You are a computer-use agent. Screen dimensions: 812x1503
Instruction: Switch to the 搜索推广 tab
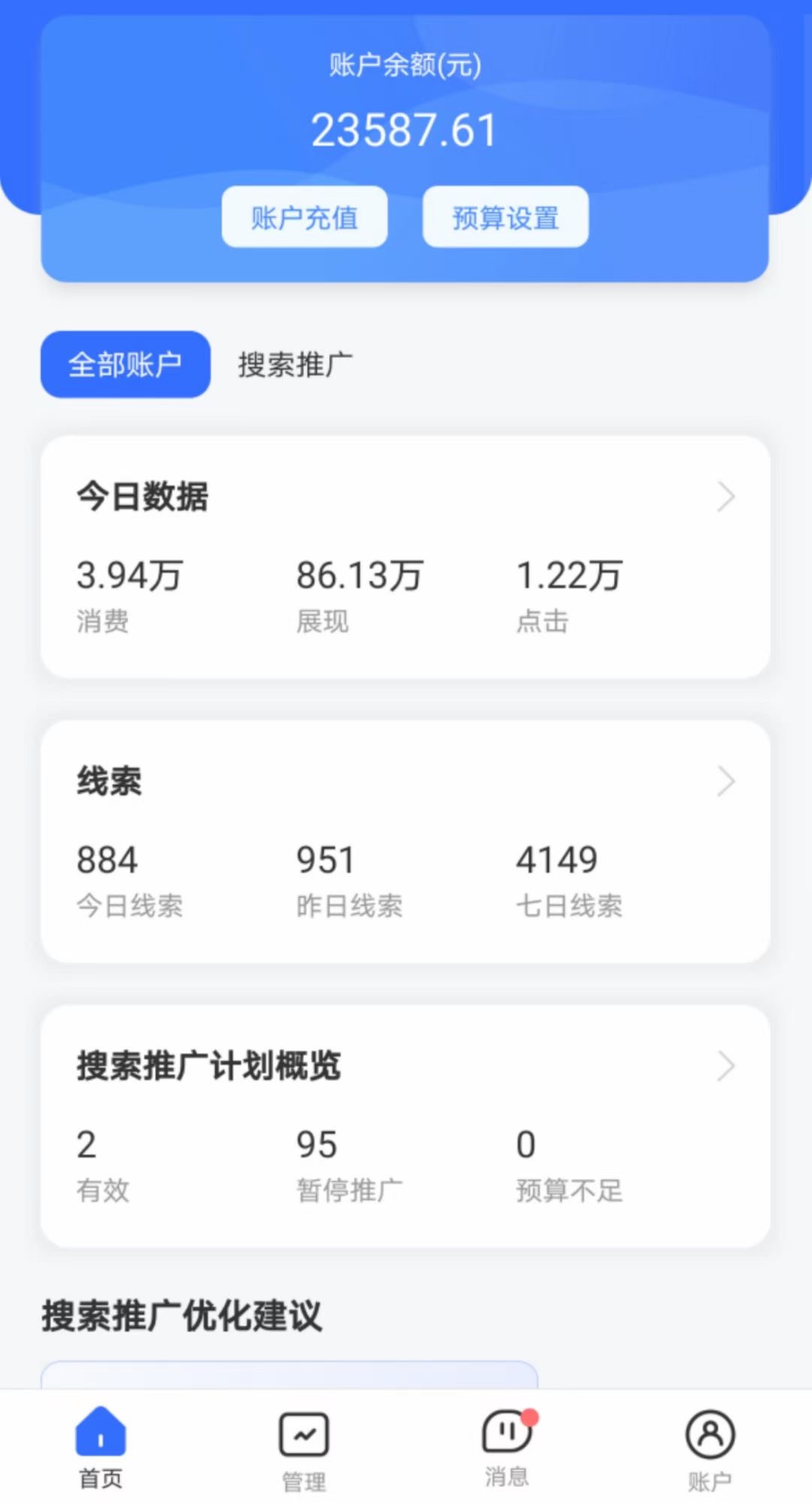click(x=295, y=363)
